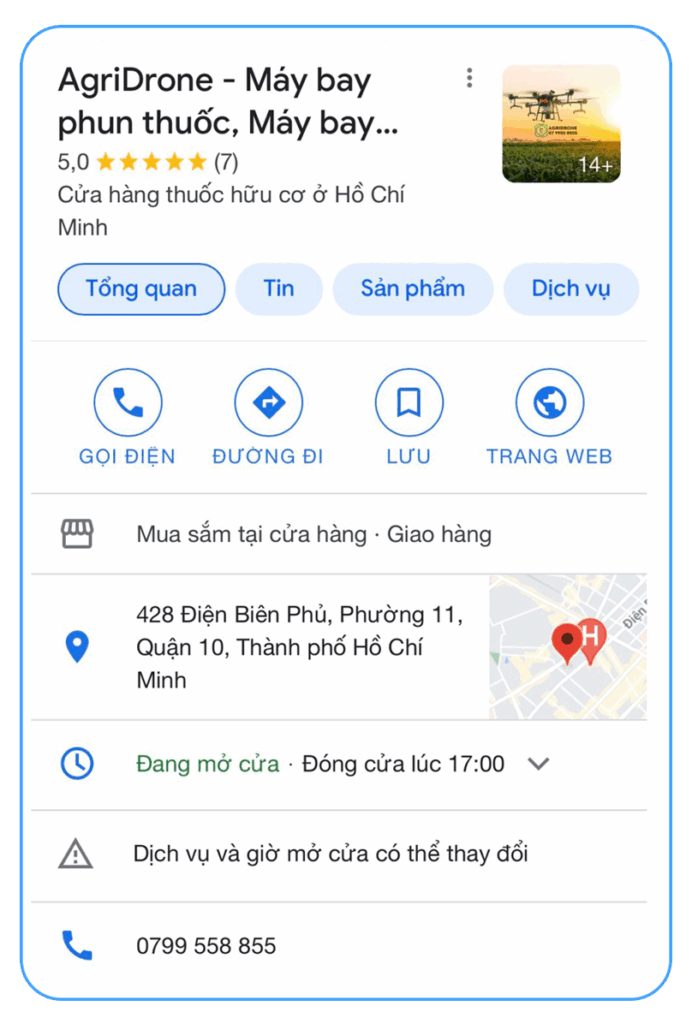Switch to the Tin tab
Image resolution: width=692 pixels, height=1024 pixels.
point(279,289)
